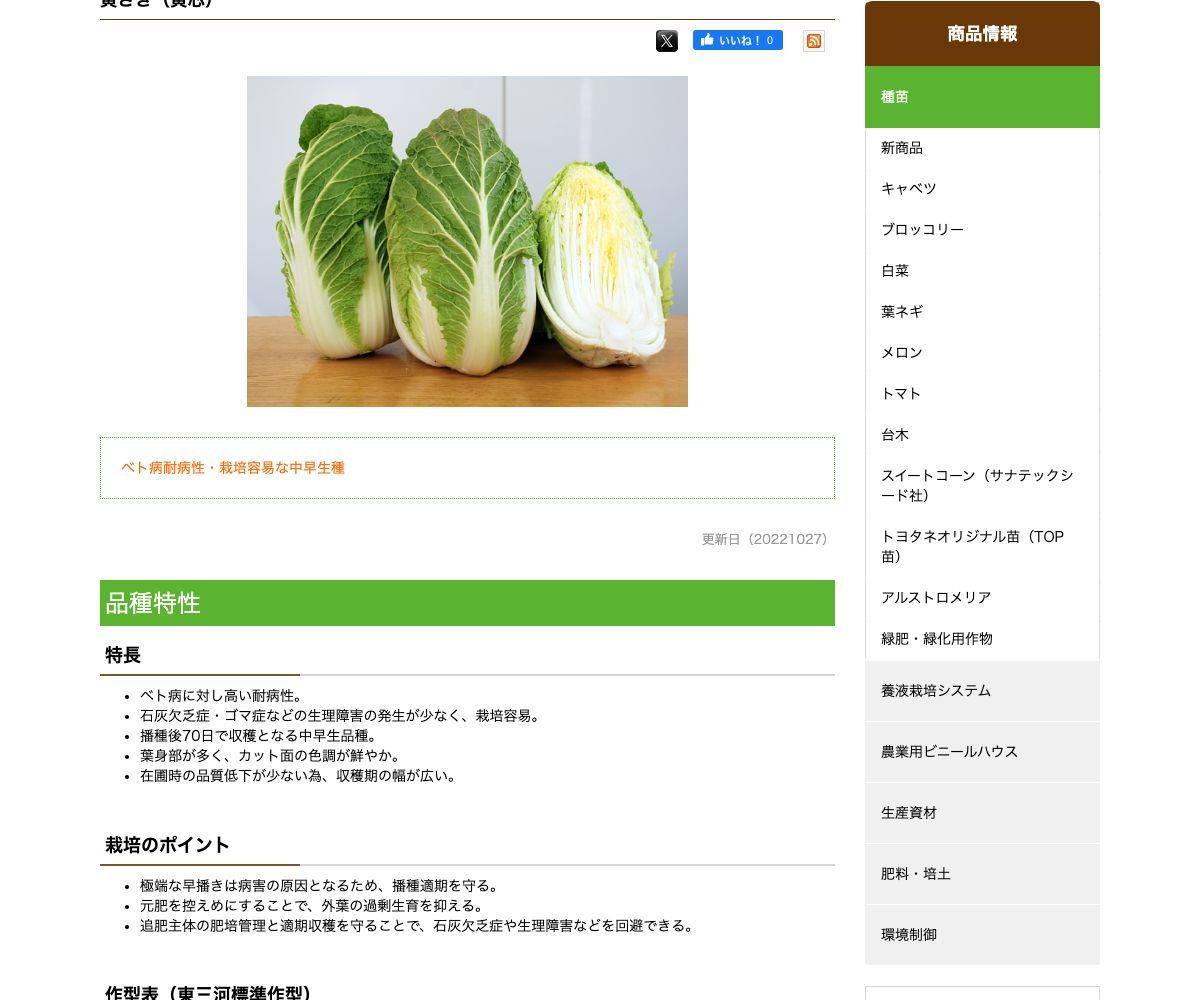Open the メロン category
This screenshot has height=1000, width=1200.
click(902, 353)
